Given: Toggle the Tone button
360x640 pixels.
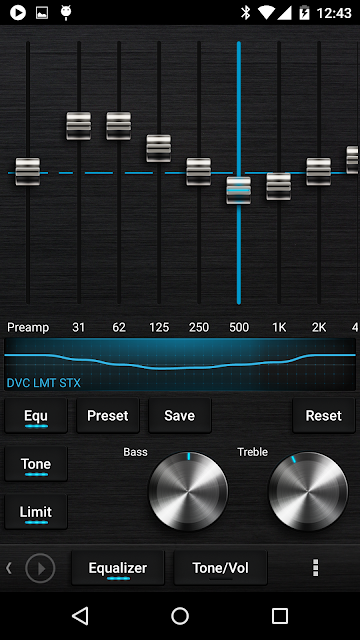Looking at the screenshot, I should [x=36, y=464].
